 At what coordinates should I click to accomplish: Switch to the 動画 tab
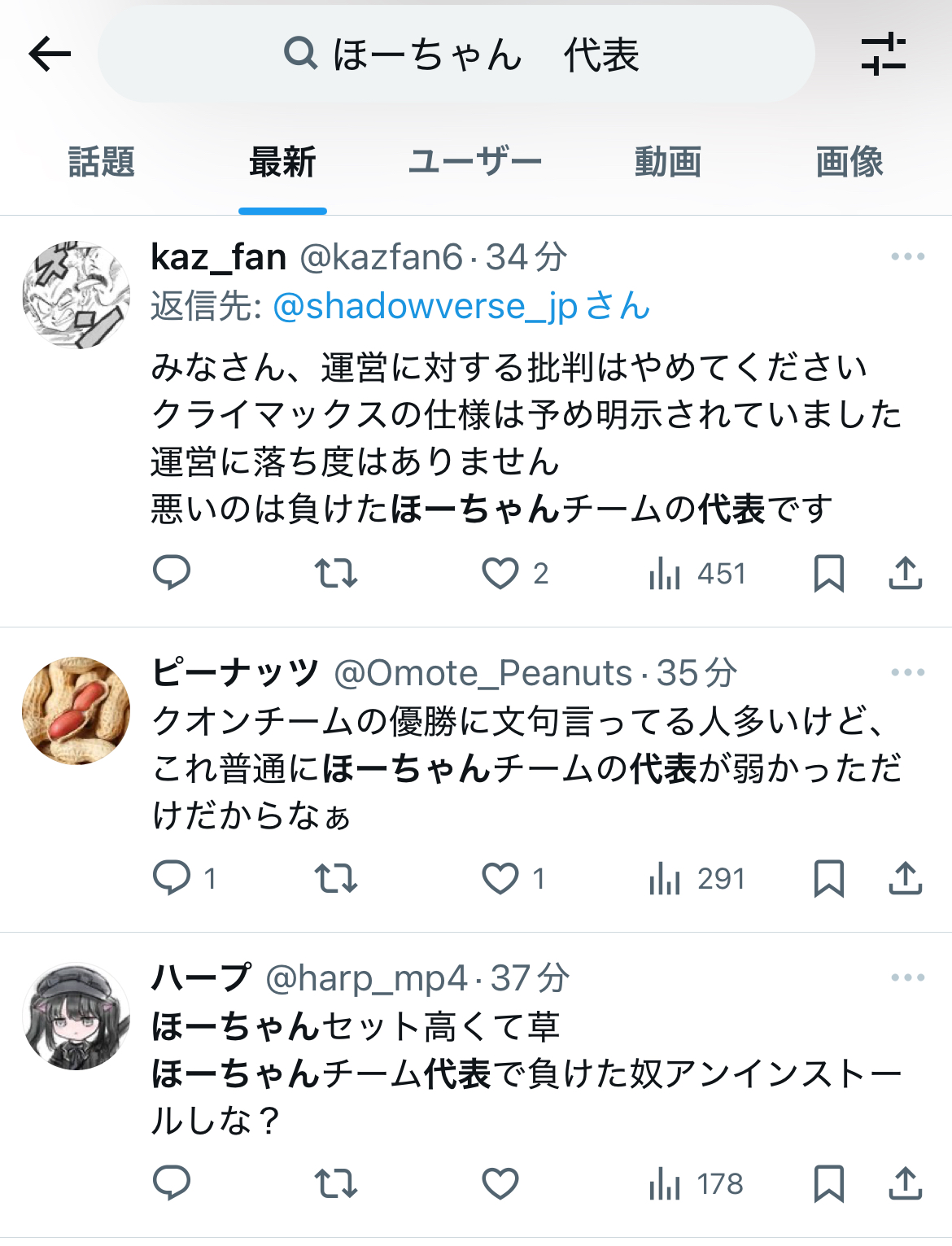[x=667, y=162]
